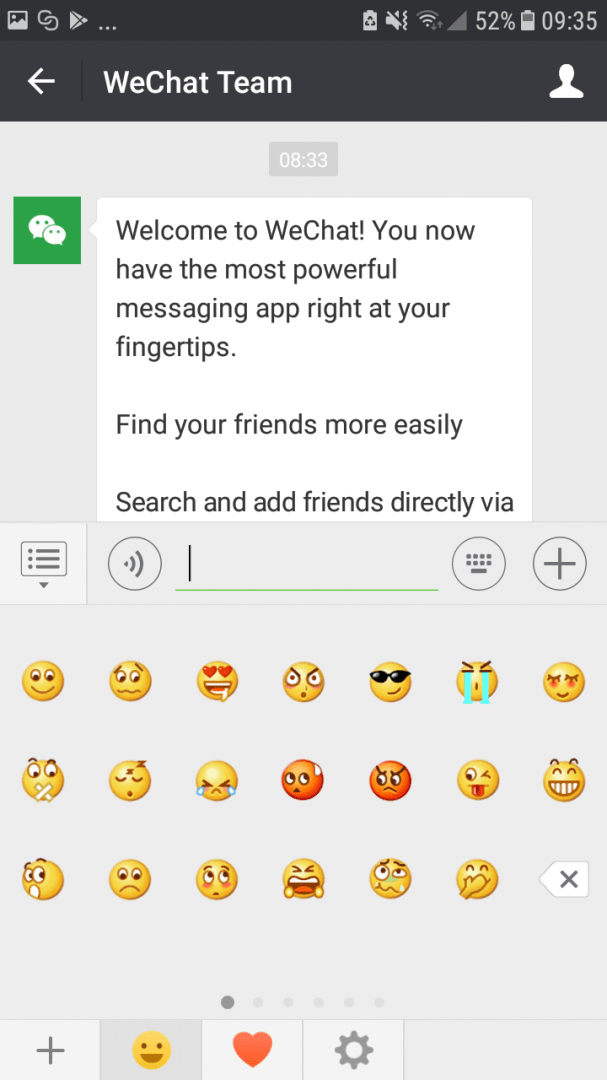Insert the heart-eyes emoji

pos(217,683)
